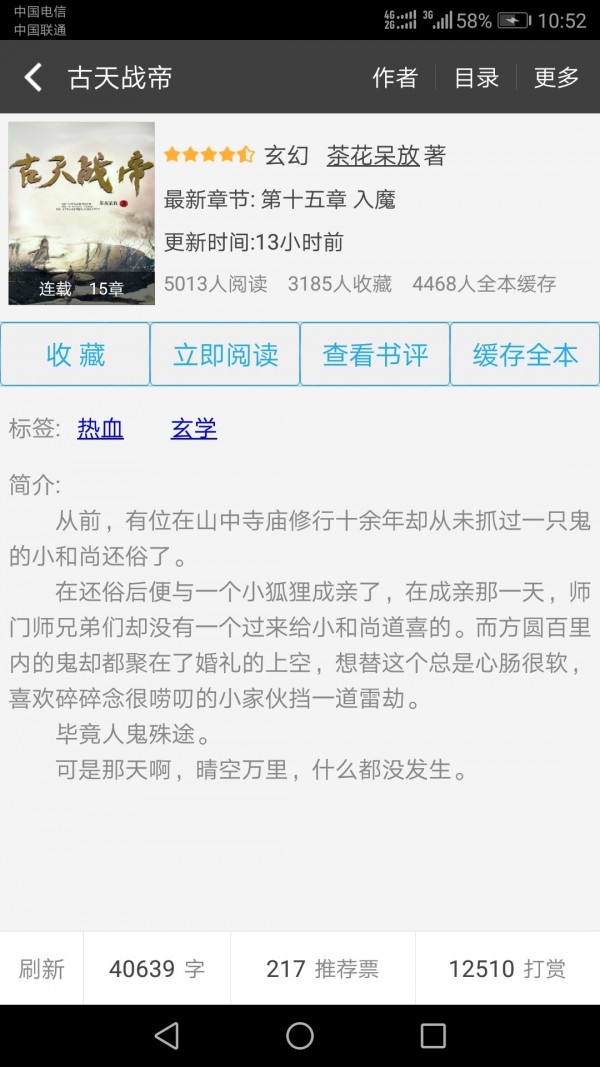Go back from the 古天战帝 page
The image size is (600, 1067).
(x=34, y=78)
